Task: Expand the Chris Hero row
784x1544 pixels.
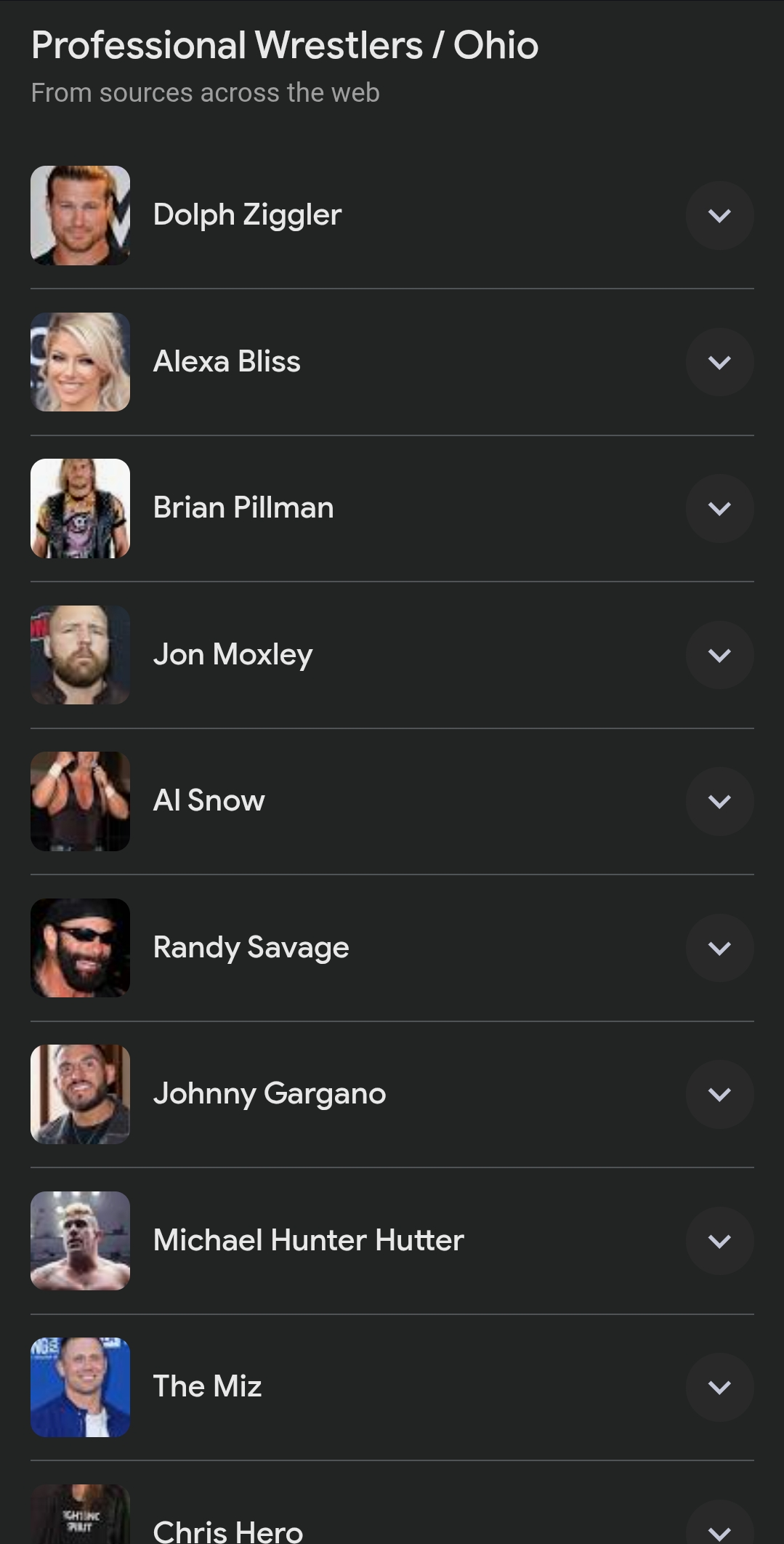Action: coord(719,1530)
